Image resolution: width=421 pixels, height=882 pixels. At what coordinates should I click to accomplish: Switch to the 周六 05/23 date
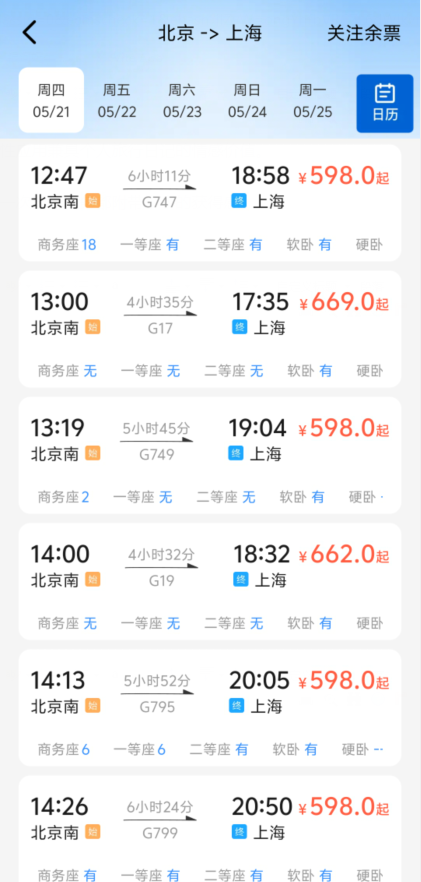coord(182,100)
